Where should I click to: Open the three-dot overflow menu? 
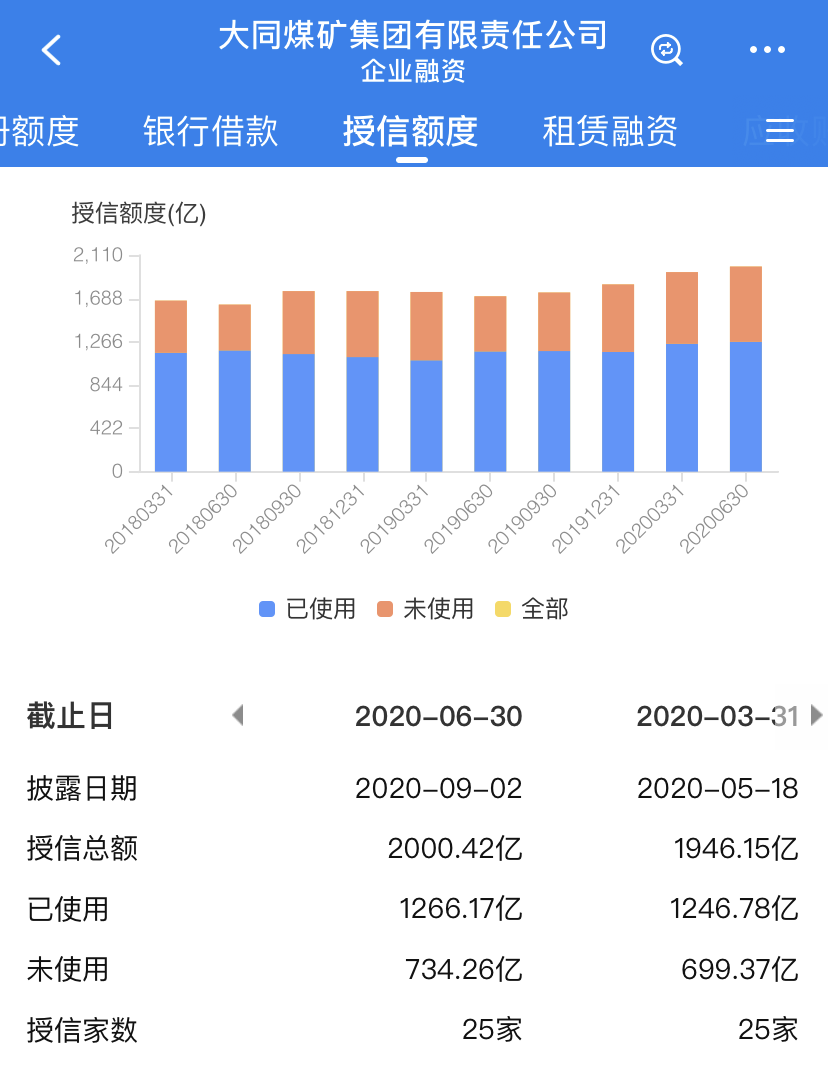[767, 50]
